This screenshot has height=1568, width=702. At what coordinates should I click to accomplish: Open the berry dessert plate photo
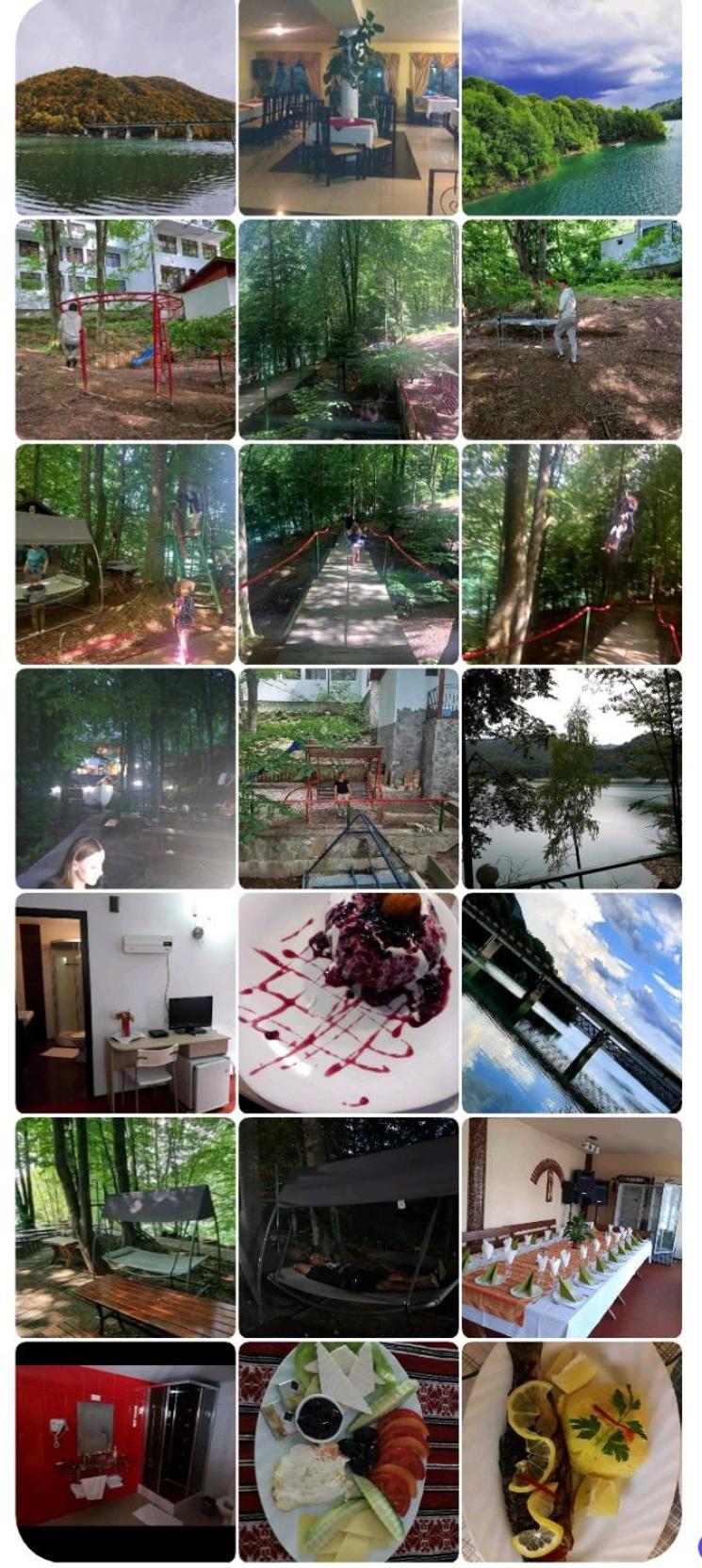pos(349,1003)
